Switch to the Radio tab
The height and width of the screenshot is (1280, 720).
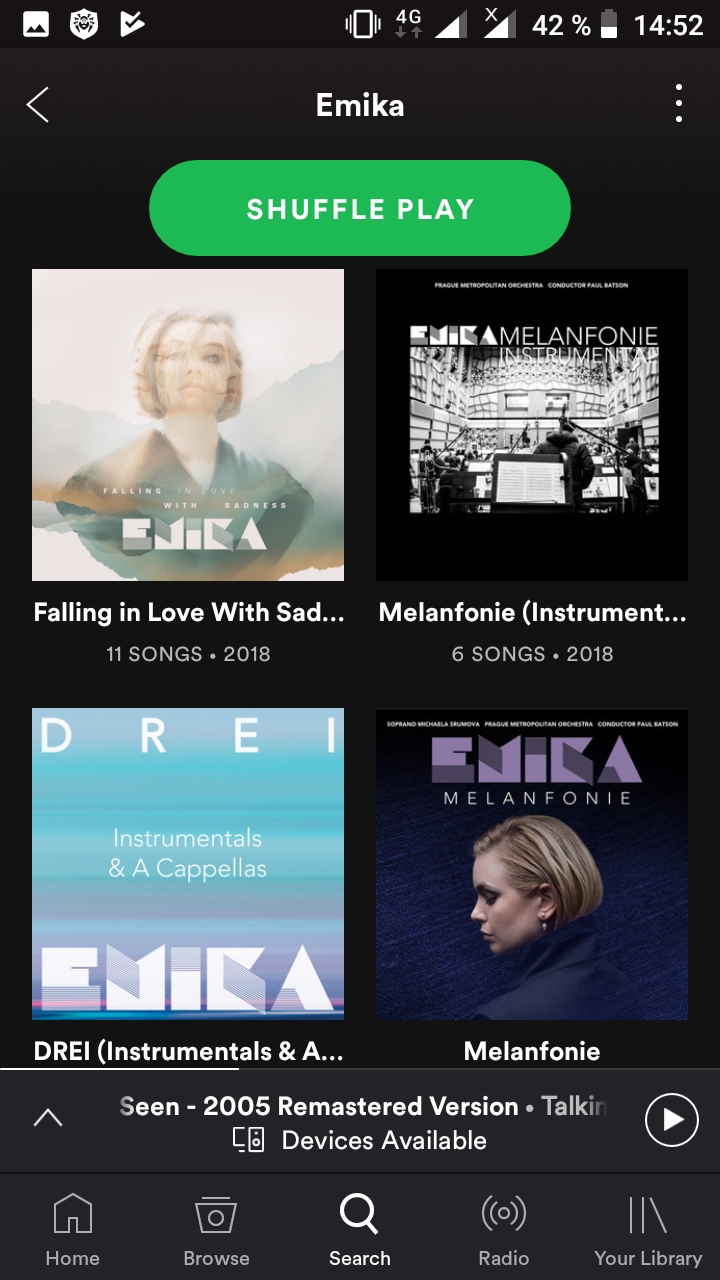point(504,1229)
